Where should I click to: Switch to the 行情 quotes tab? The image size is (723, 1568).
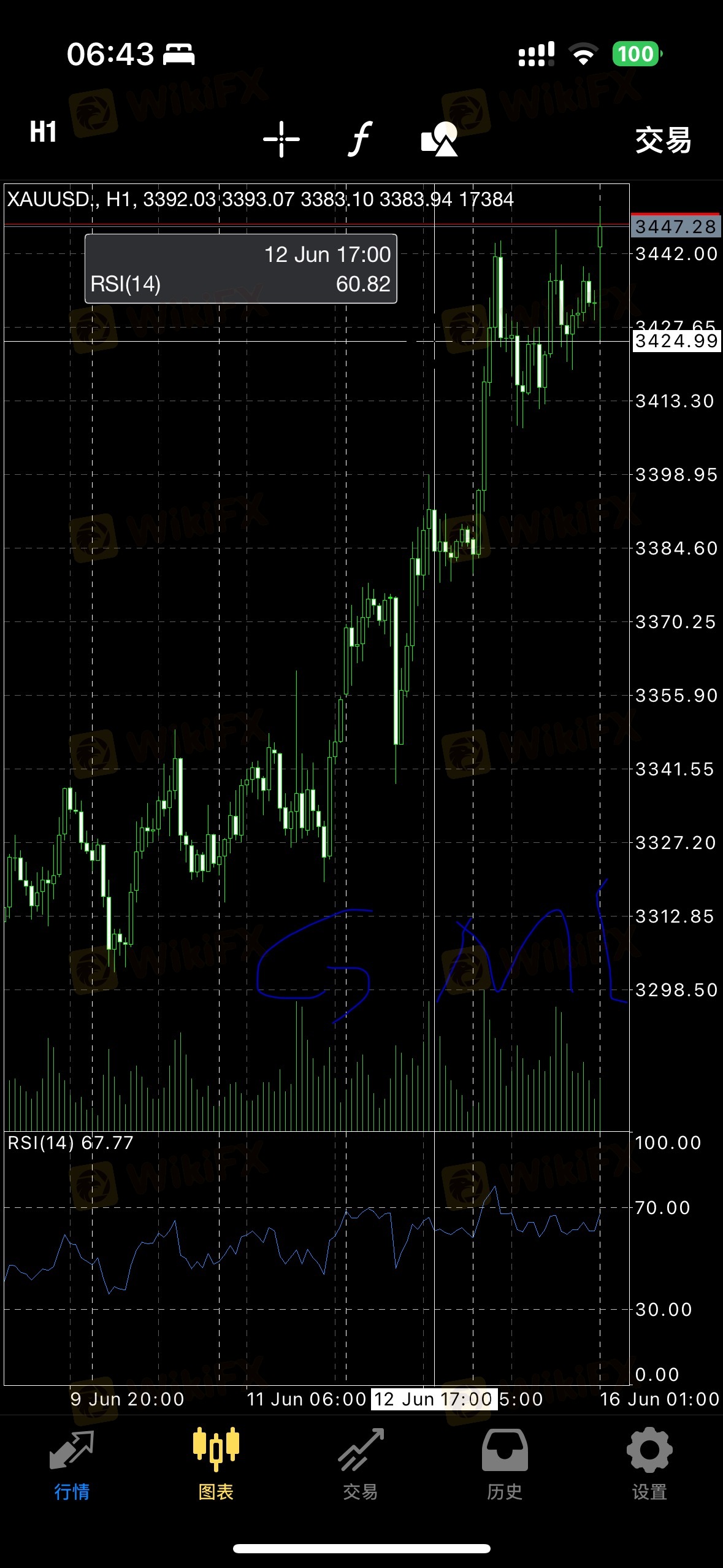(x=72, y=1465)
